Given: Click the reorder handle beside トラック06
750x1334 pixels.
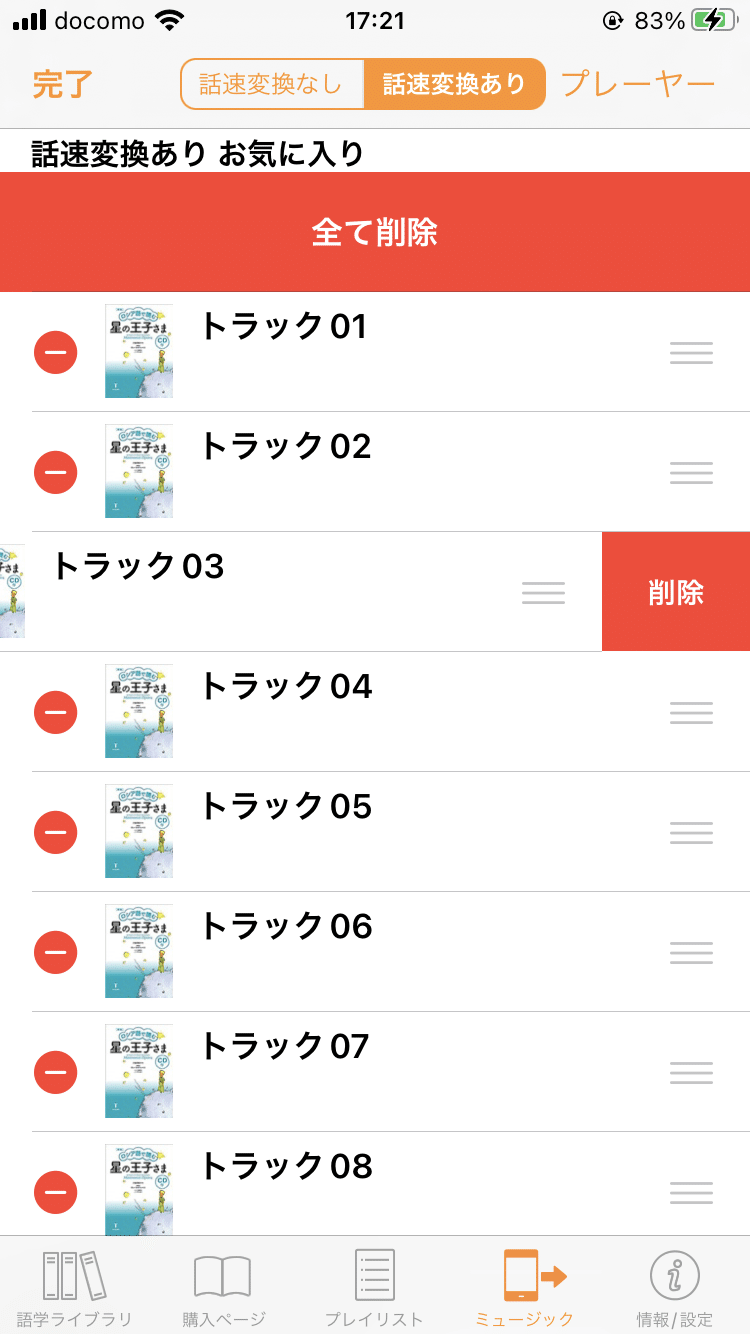Looking at the screenshot, I should click(x=691, y=952).
